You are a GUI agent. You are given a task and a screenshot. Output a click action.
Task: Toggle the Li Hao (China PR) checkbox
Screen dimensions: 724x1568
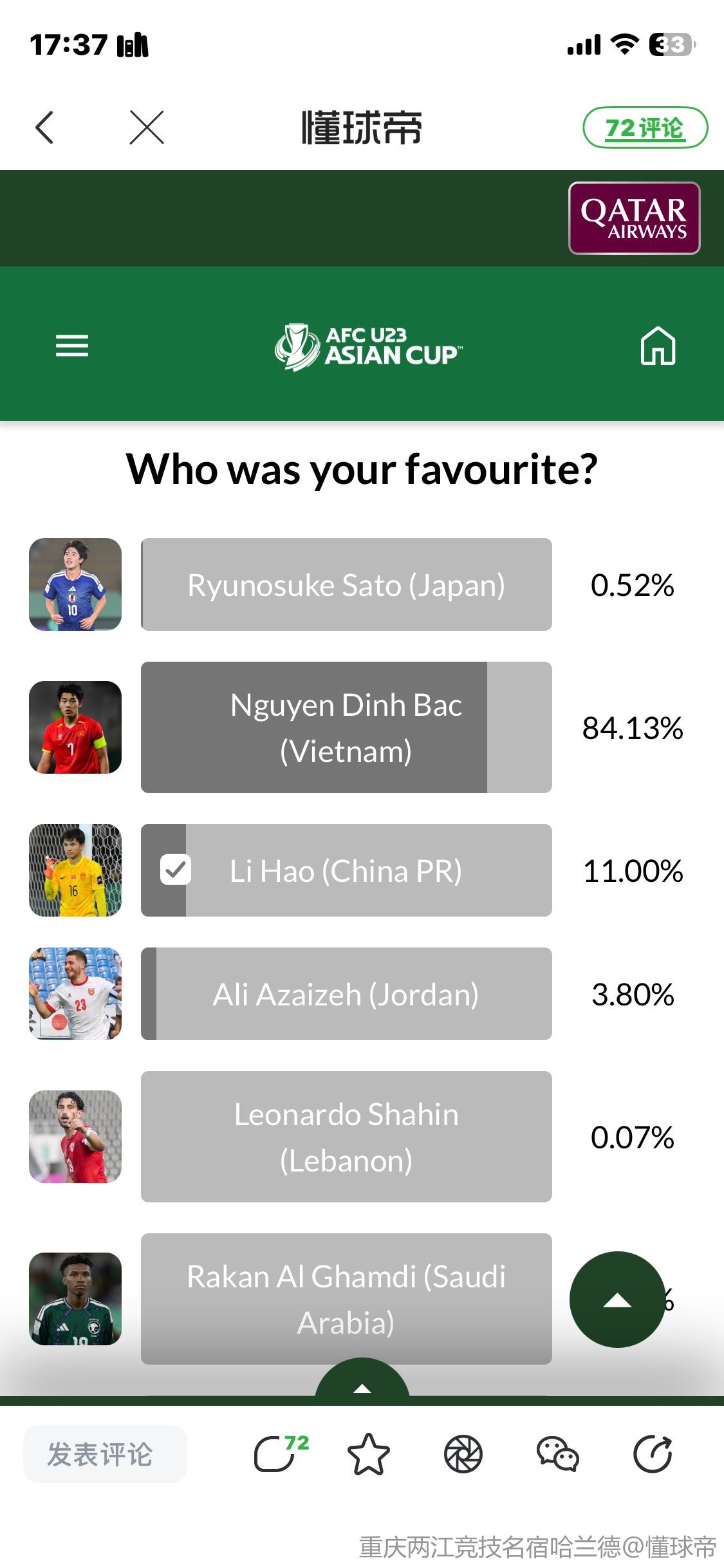(175, 870)
